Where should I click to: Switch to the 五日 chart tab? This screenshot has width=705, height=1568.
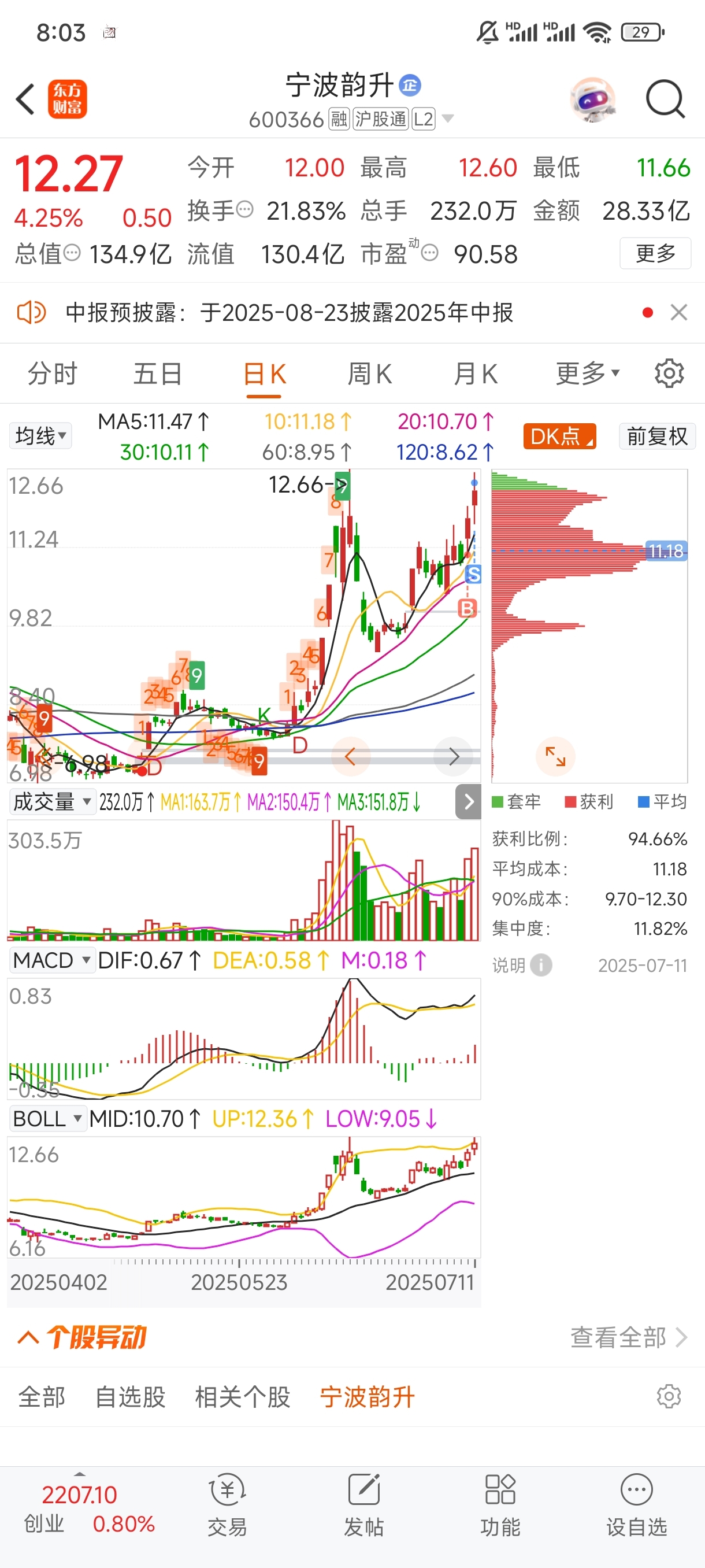158,373
